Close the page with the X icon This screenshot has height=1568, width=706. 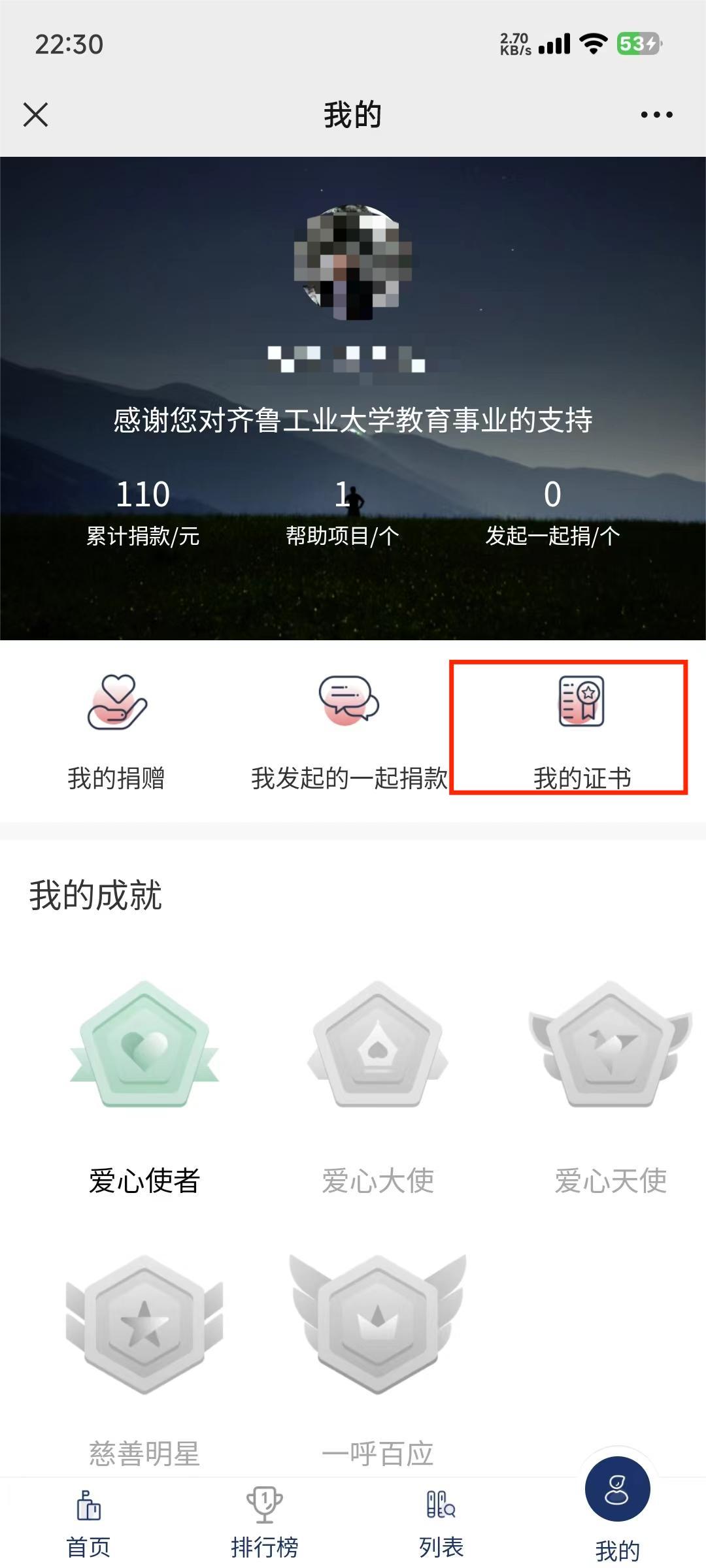pyautogui.click(x=36, y=115)
